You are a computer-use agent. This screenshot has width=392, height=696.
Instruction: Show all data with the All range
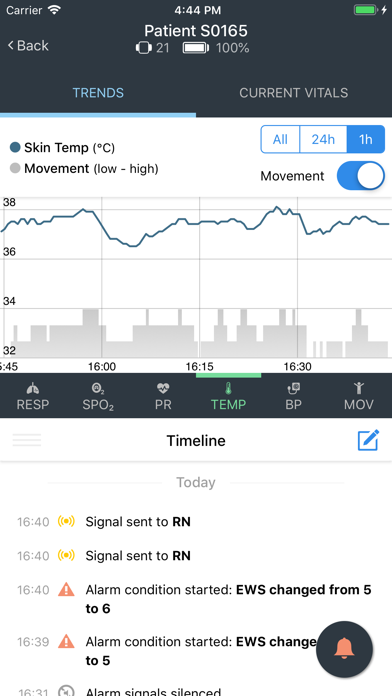(x=280, y=139)
